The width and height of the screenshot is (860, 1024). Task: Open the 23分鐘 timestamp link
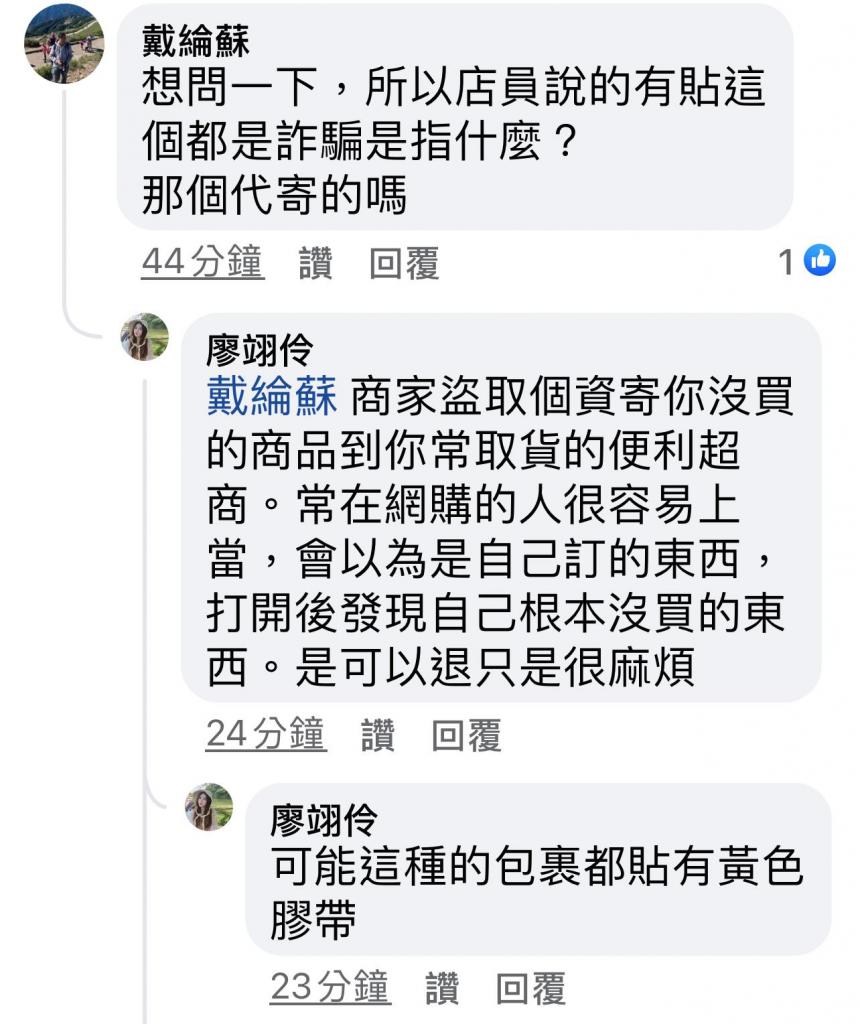point(330,988)
